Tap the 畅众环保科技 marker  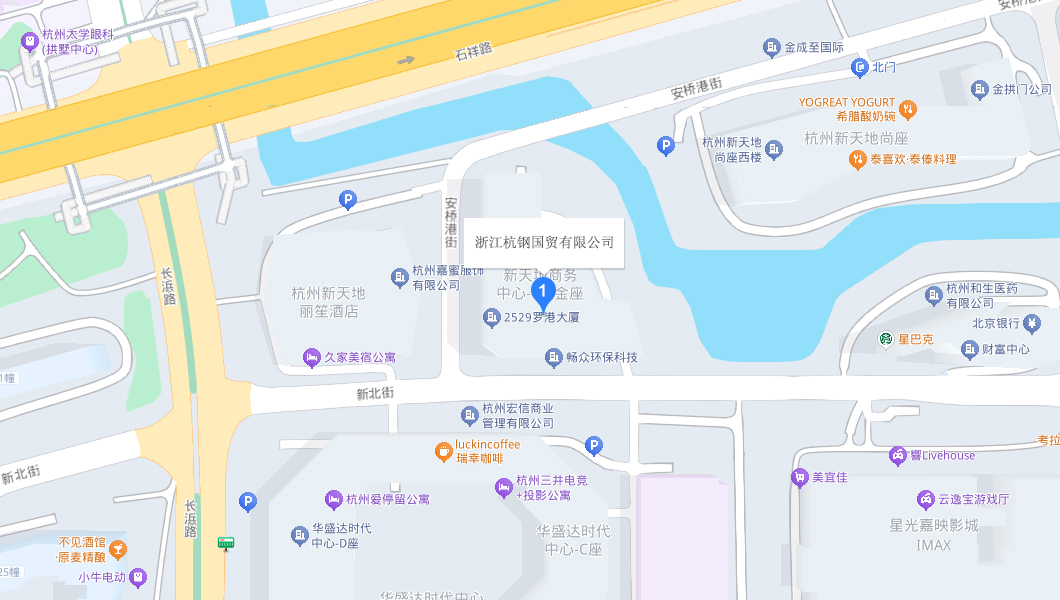coord(554,357)
